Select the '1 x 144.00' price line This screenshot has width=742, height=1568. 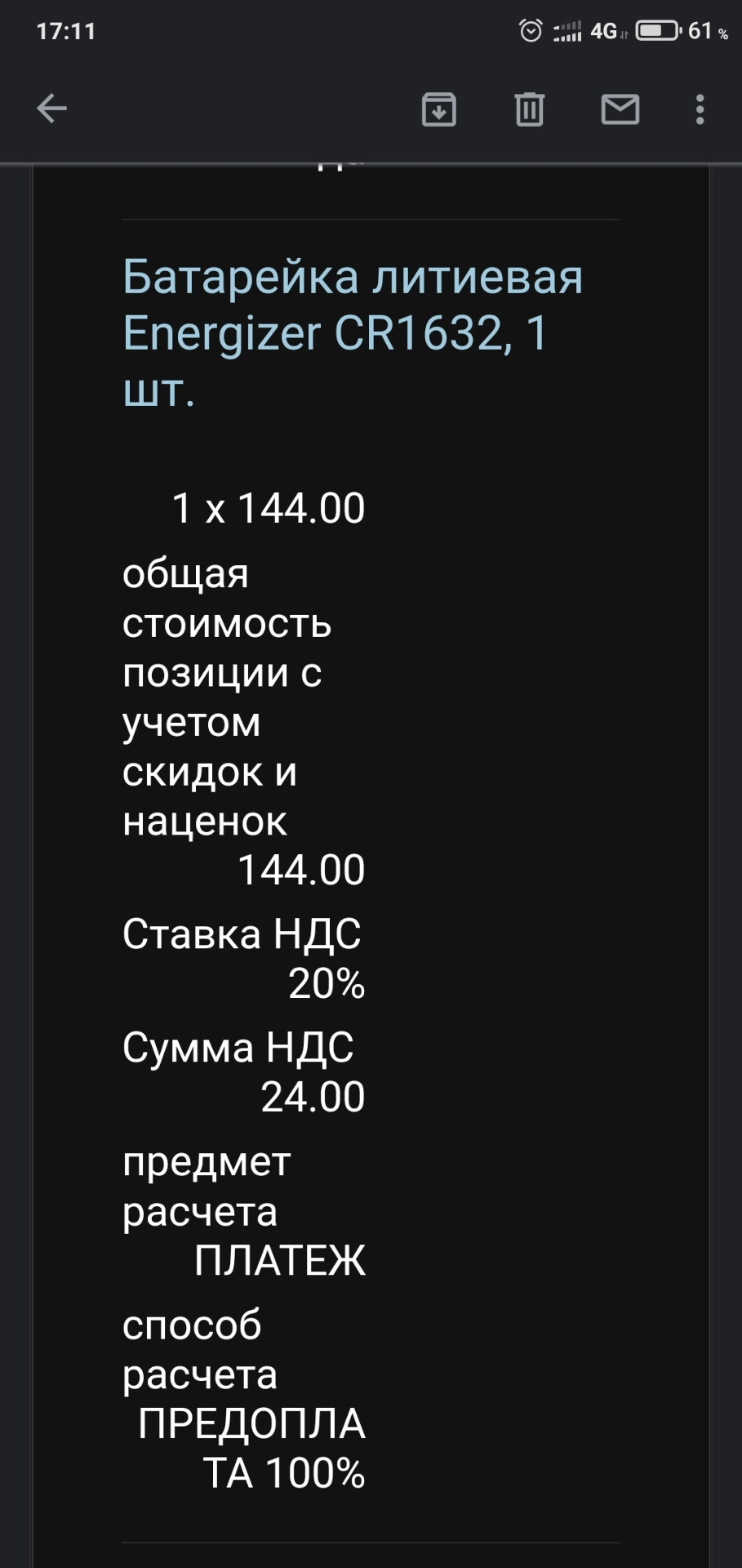pyautogui.click(x=269, y=507)
